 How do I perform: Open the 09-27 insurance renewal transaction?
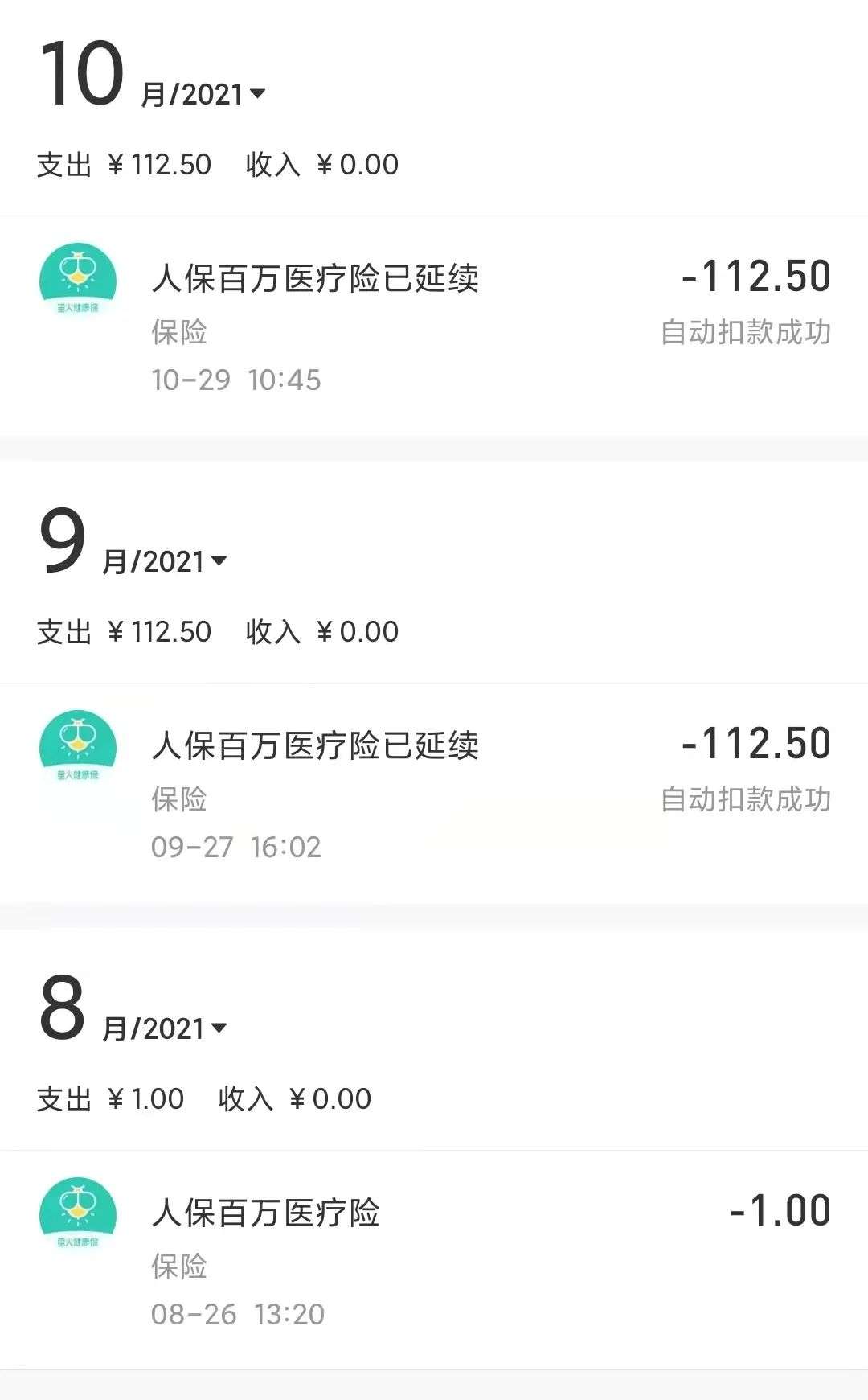pos(434,793)
